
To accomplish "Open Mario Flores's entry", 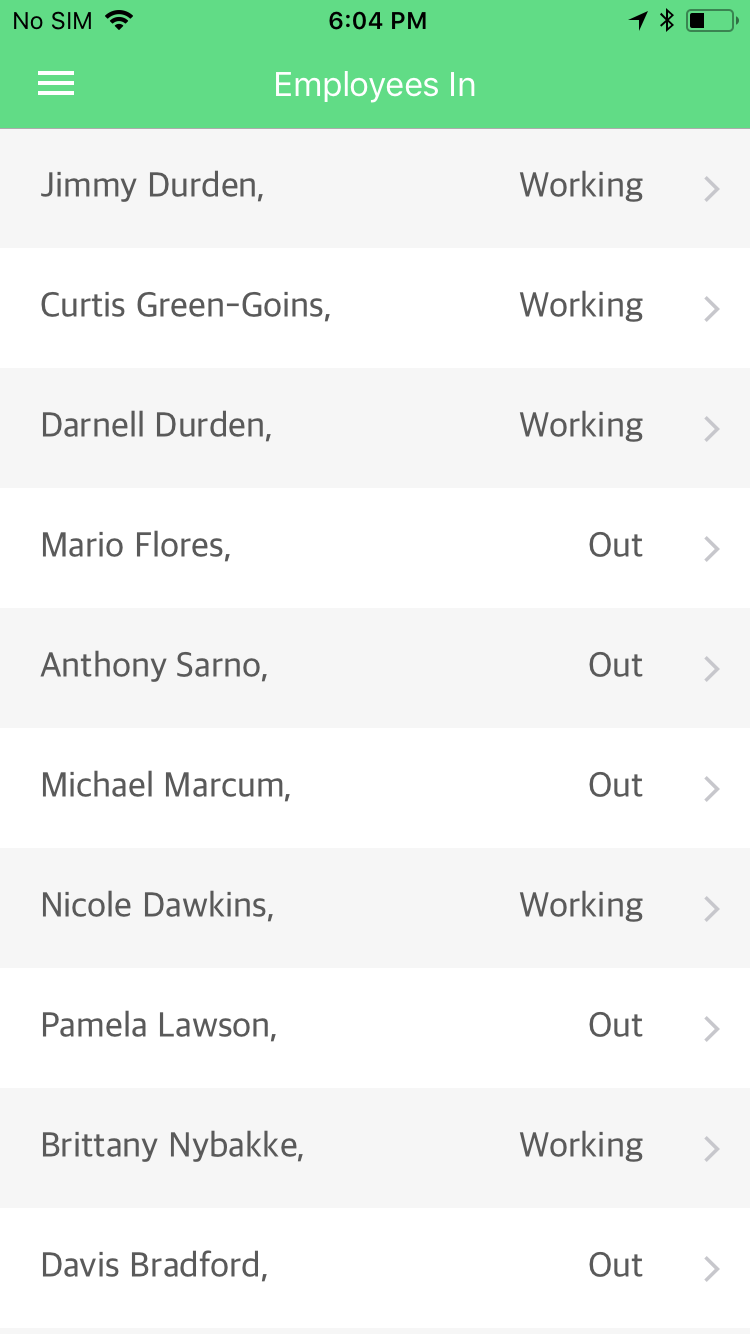I will pos(375,548).
